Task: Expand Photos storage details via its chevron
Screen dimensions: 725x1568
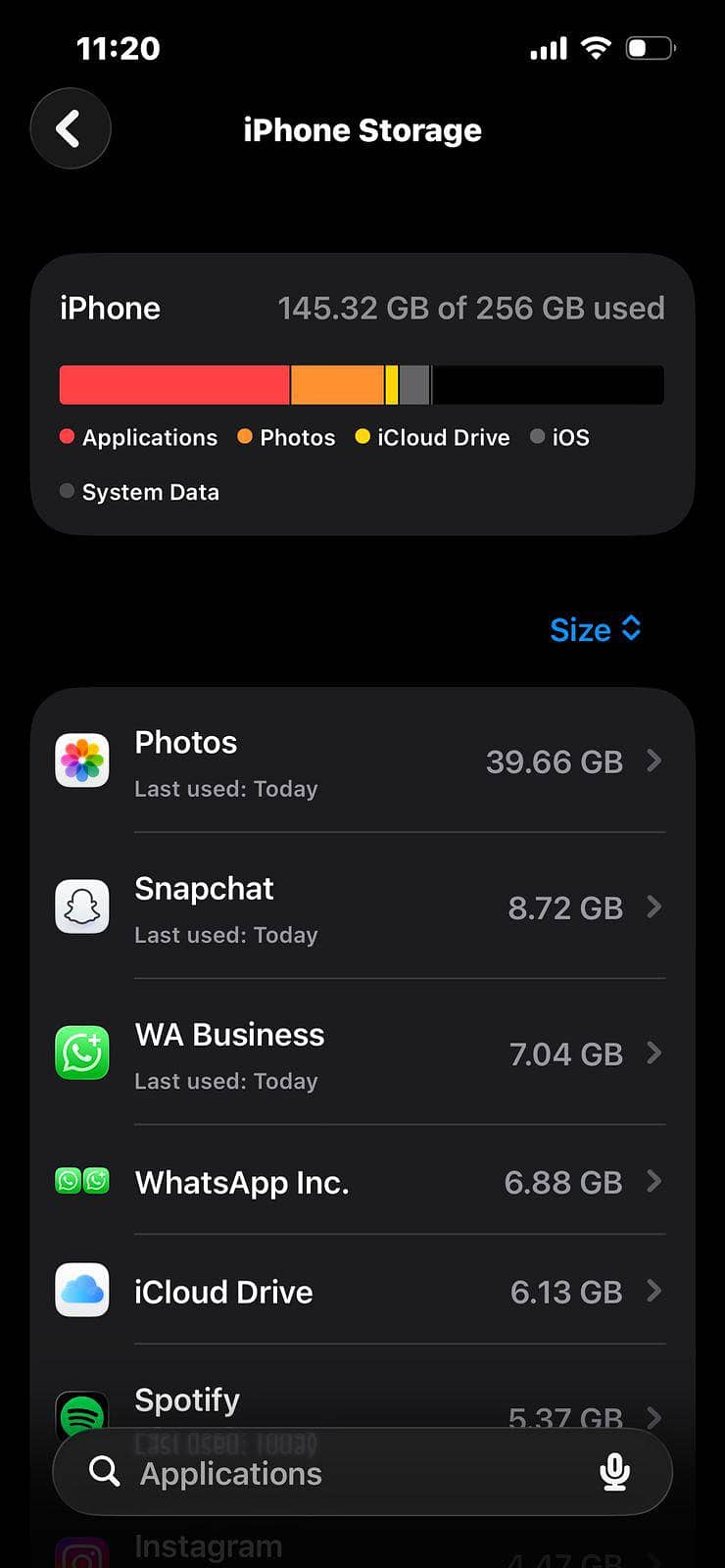Action: (x=653, y=761)
